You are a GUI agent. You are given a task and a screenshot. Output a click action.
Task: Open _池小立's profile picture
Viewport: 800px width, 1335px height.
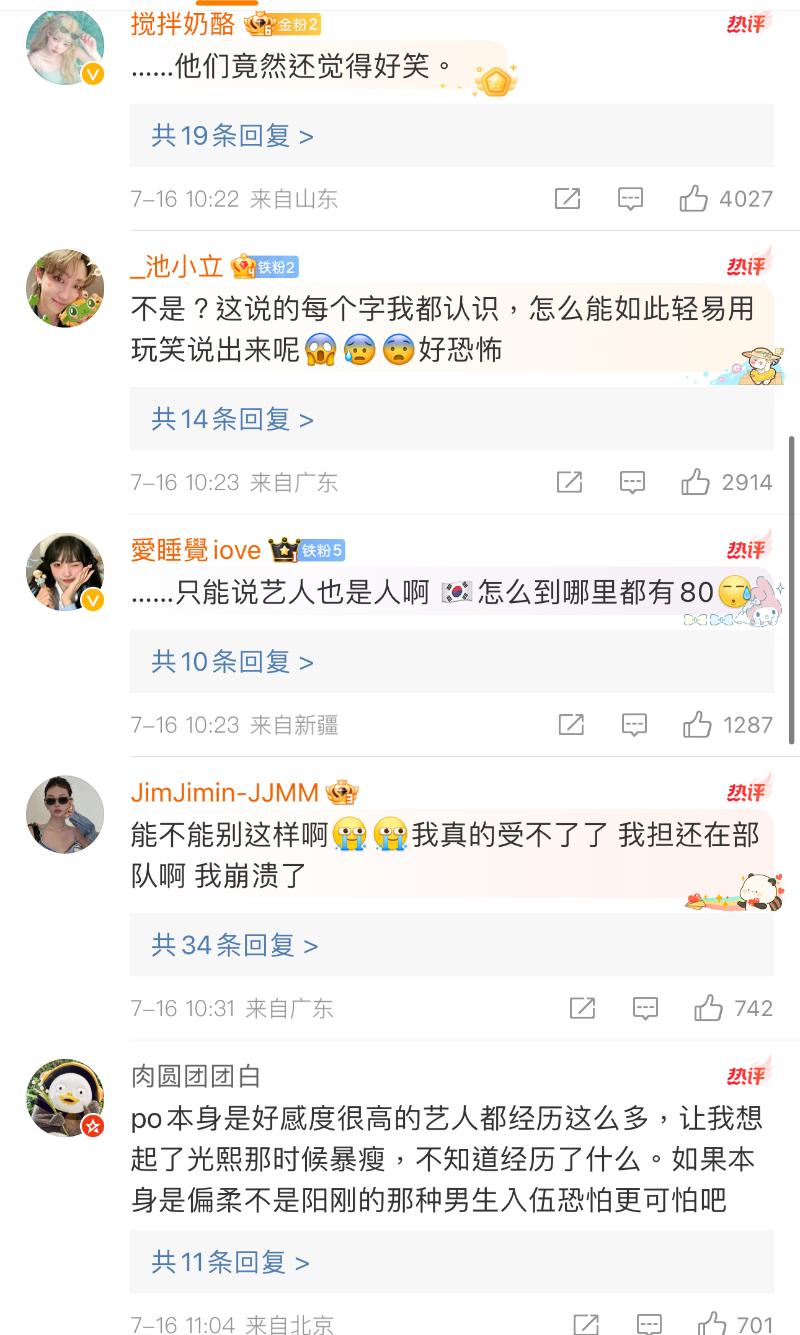pyautogui.click(x=65, y=288)
